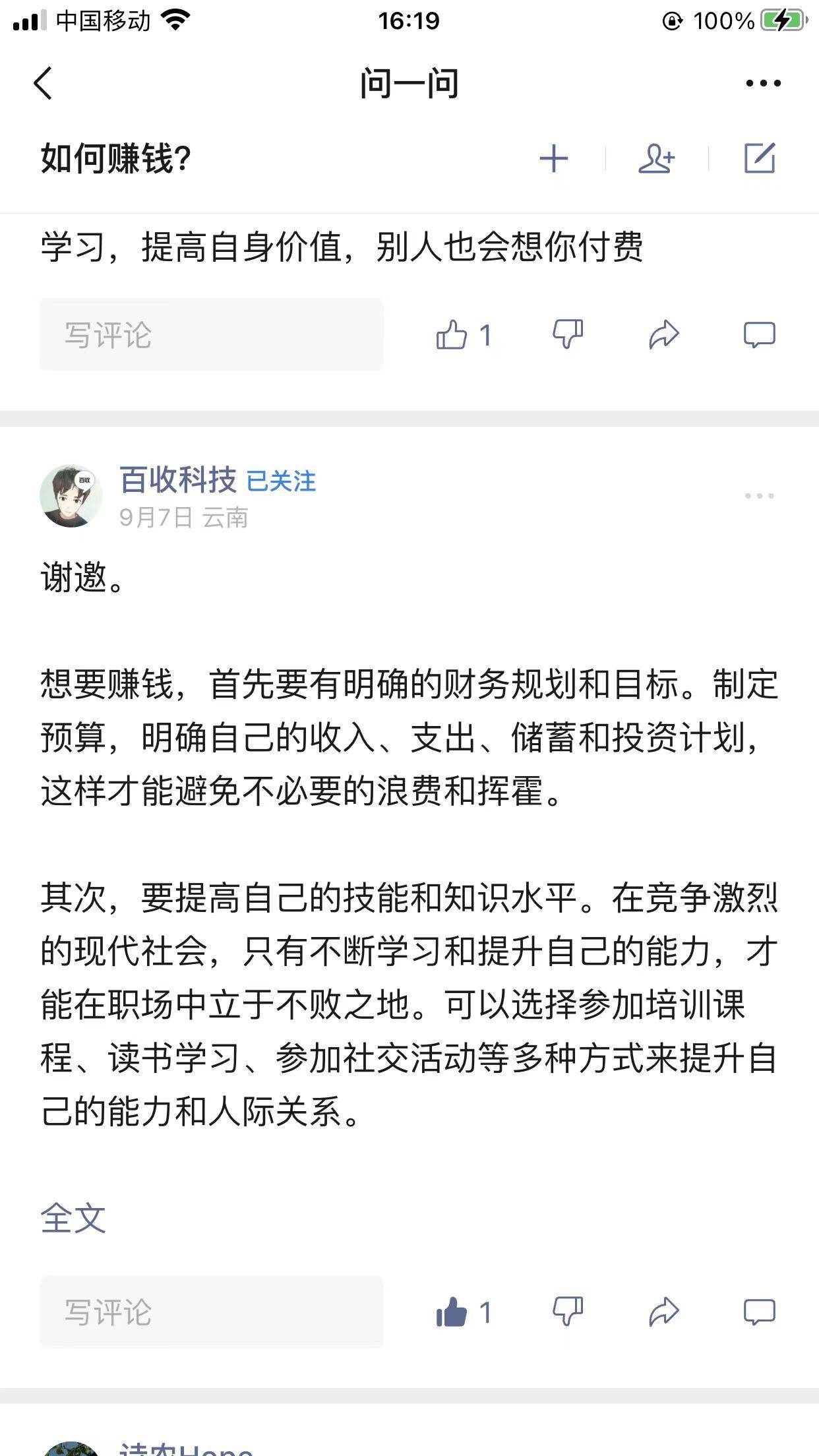
Task: Remove the like on 百收科技's answer
Action: click(x=463, y=1312)
